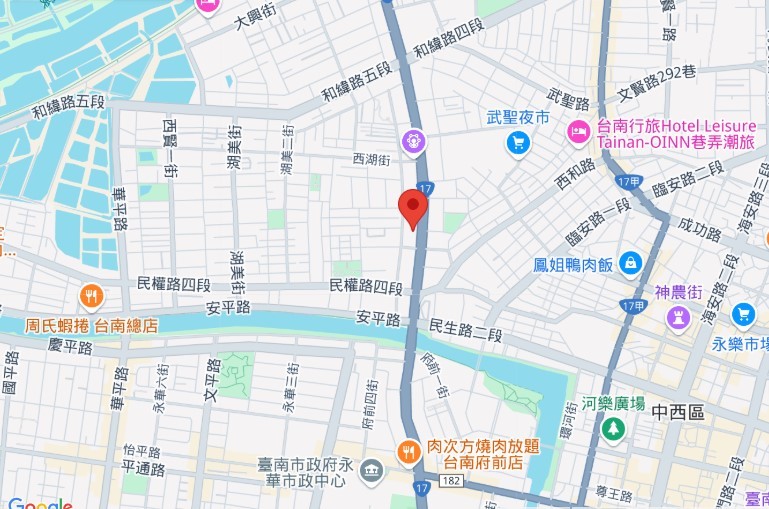The height and width of the screenshot is (509, 769).
Task: Open the 台南行旅Hotel Leisure hotel marker
Action: (x=577, y=131)
